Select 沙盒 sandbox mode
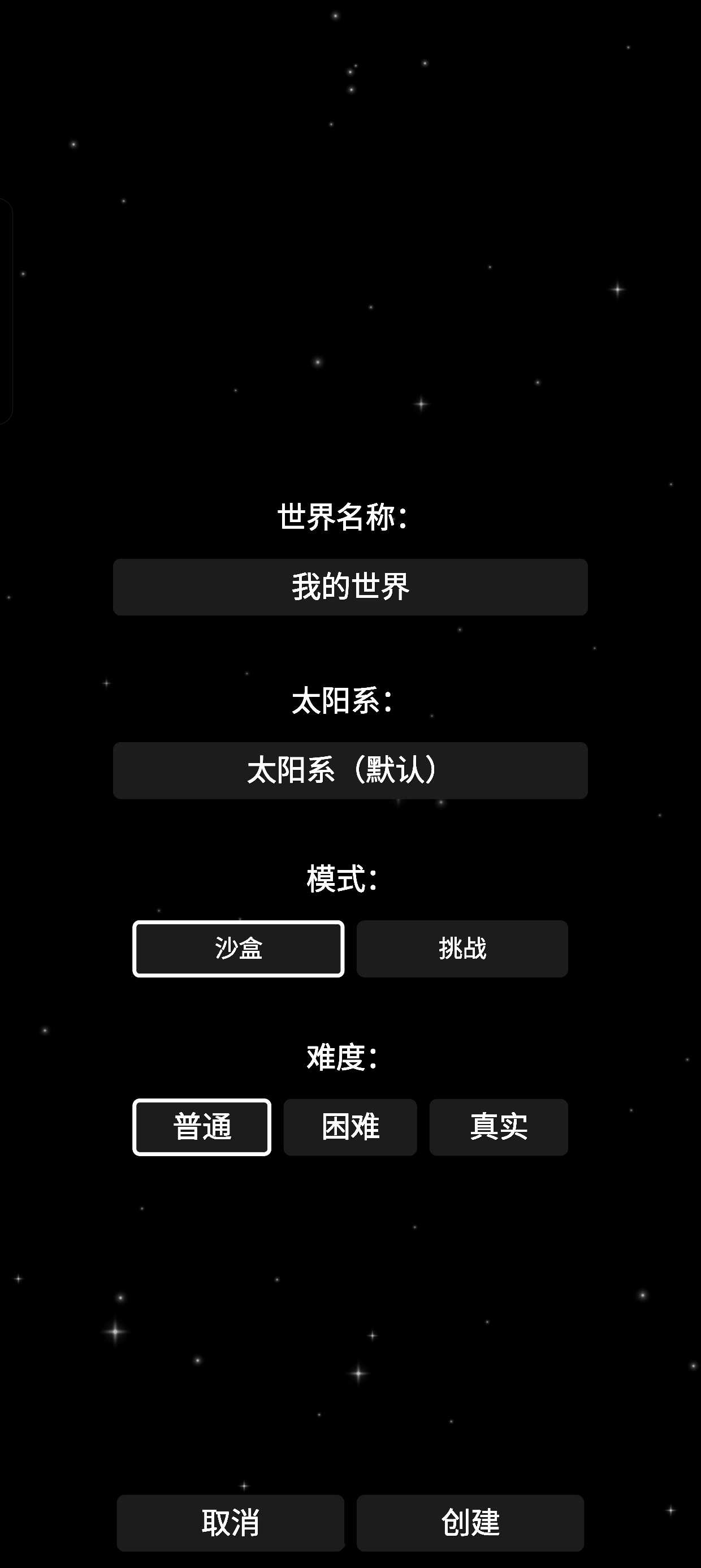Screen dimensions: 701x1568 (x=238, y=949)
